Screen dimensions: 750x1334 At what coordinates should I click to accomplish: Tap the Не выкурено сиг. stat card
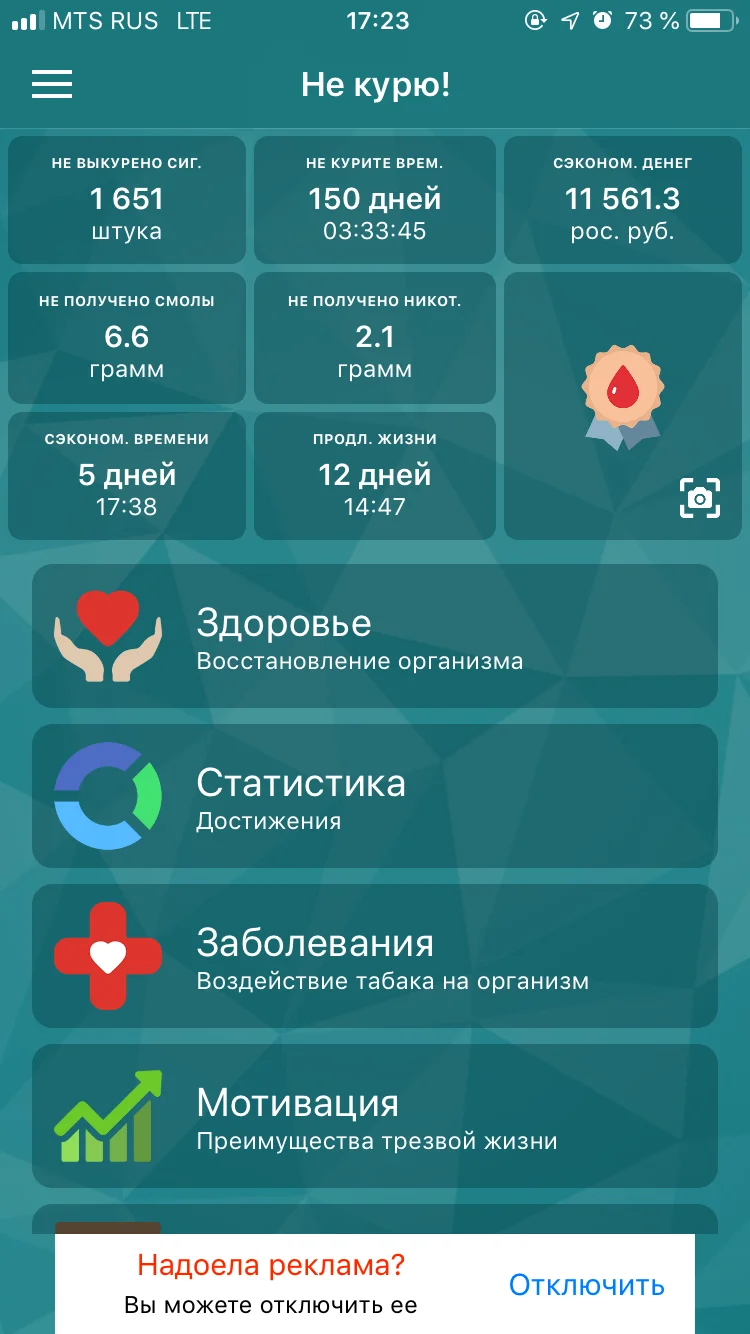[127, 199]
